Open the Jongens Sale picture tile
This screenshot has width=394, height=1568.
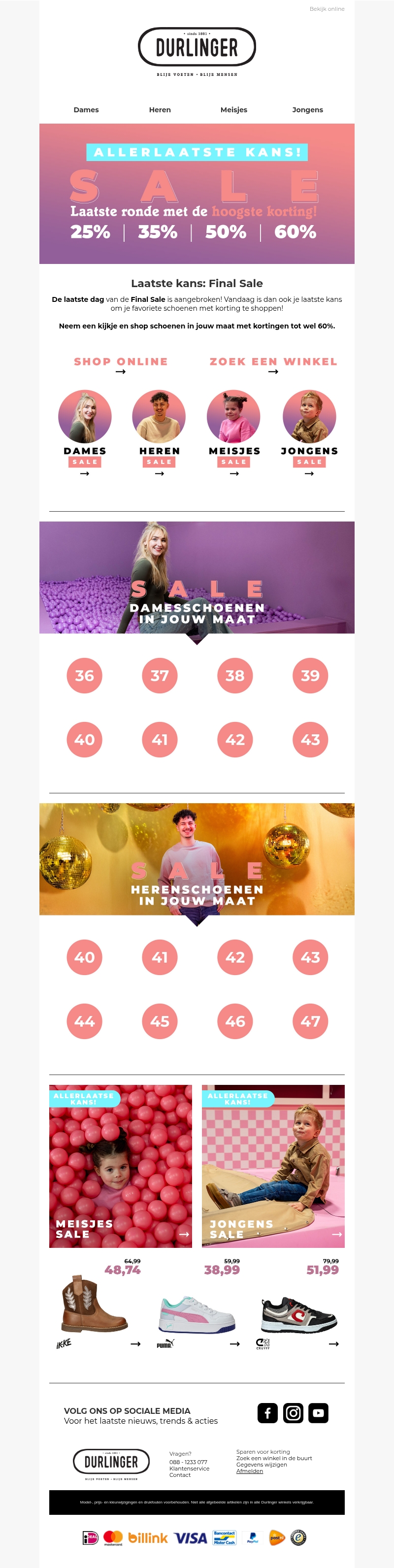point(273,1166)
